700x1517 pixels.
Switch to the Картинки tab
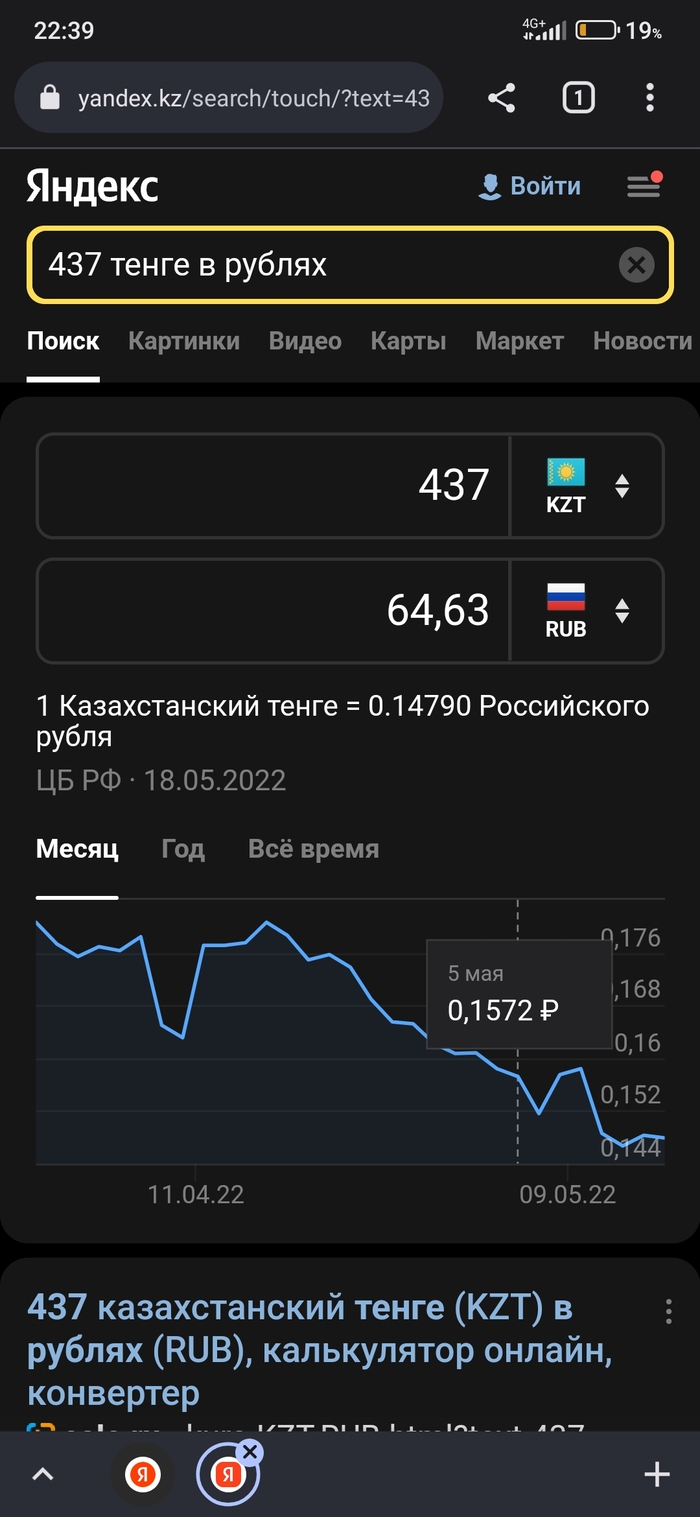[x=184, y=341]
